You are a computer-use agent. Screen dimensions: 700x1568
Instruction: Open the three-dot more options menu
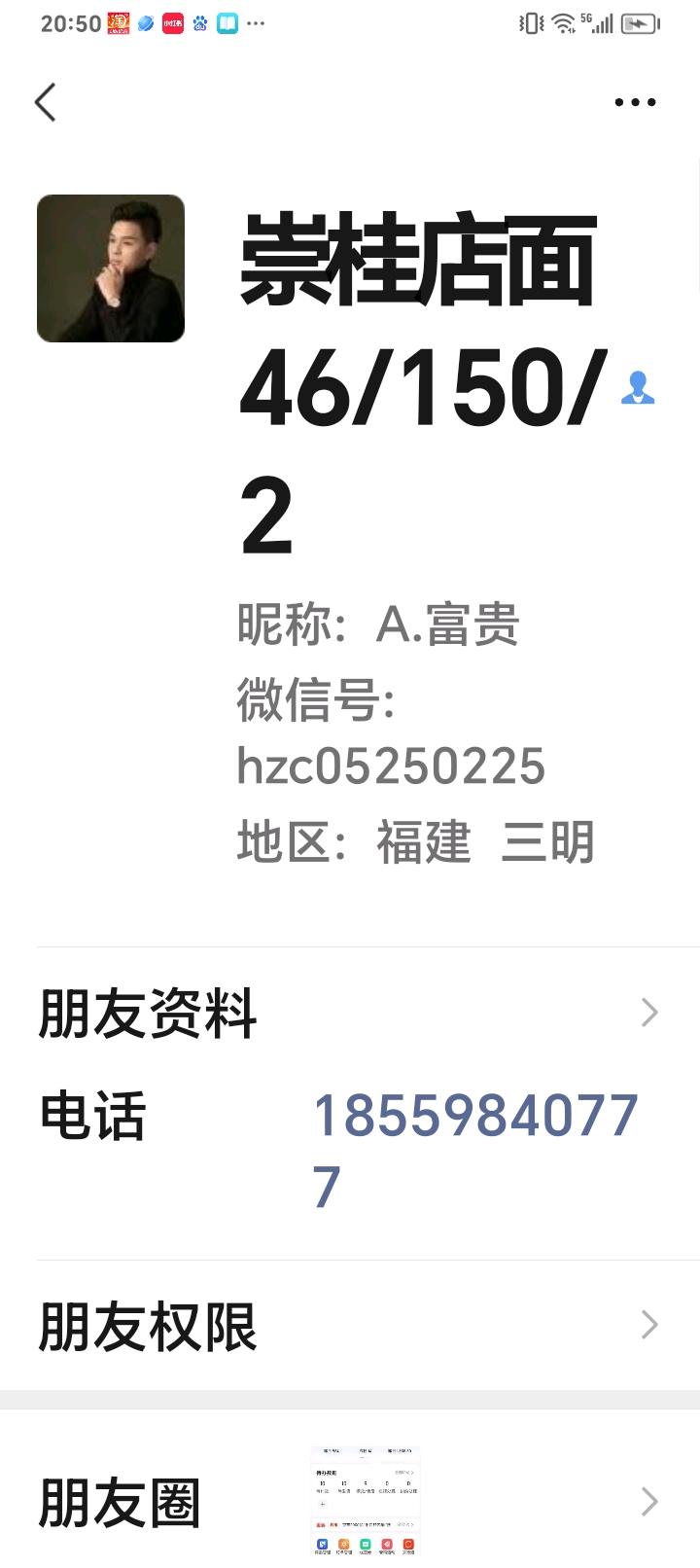pos(635,102)
